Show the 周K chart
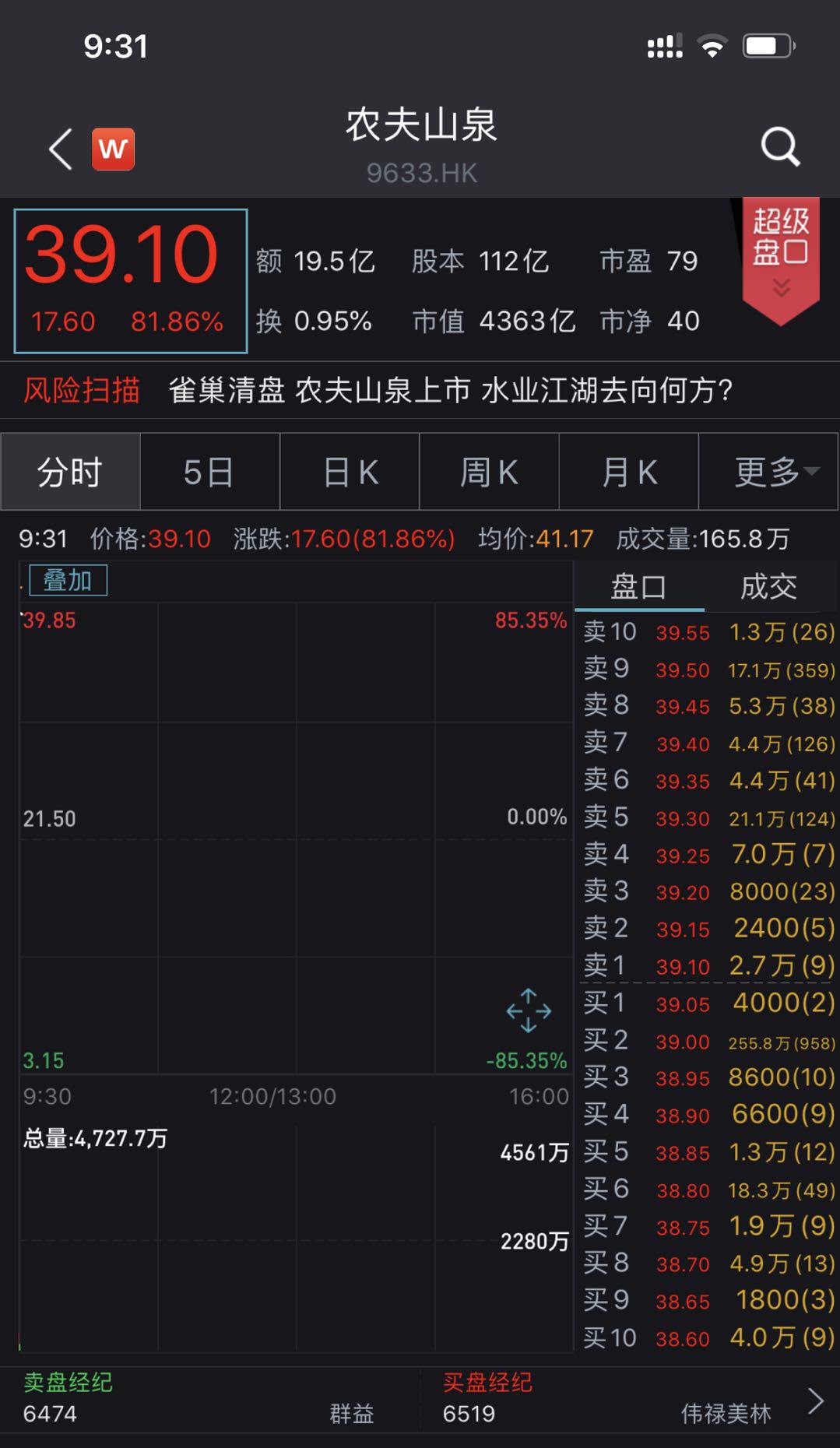The width and height of the screenshot is (840, 1448). pyautogui.click(x=488, y=472)
